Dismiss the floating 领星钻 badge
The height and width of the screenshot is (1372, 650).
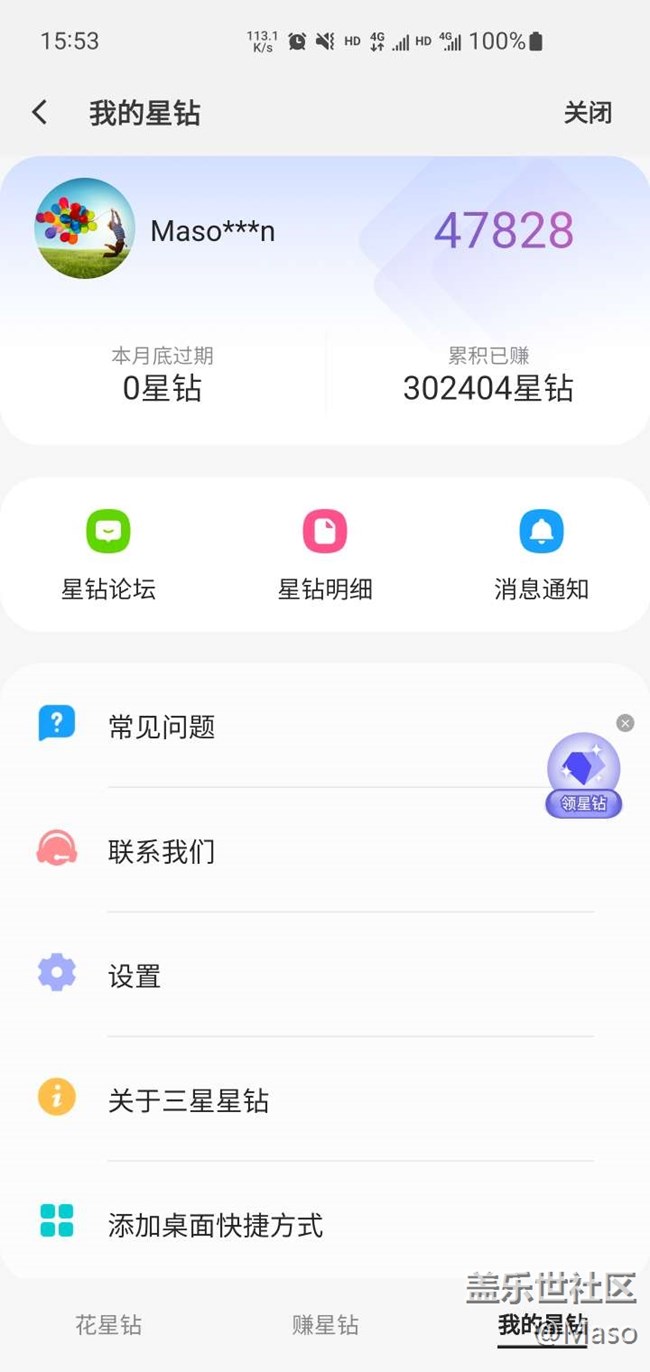(625, 723)
